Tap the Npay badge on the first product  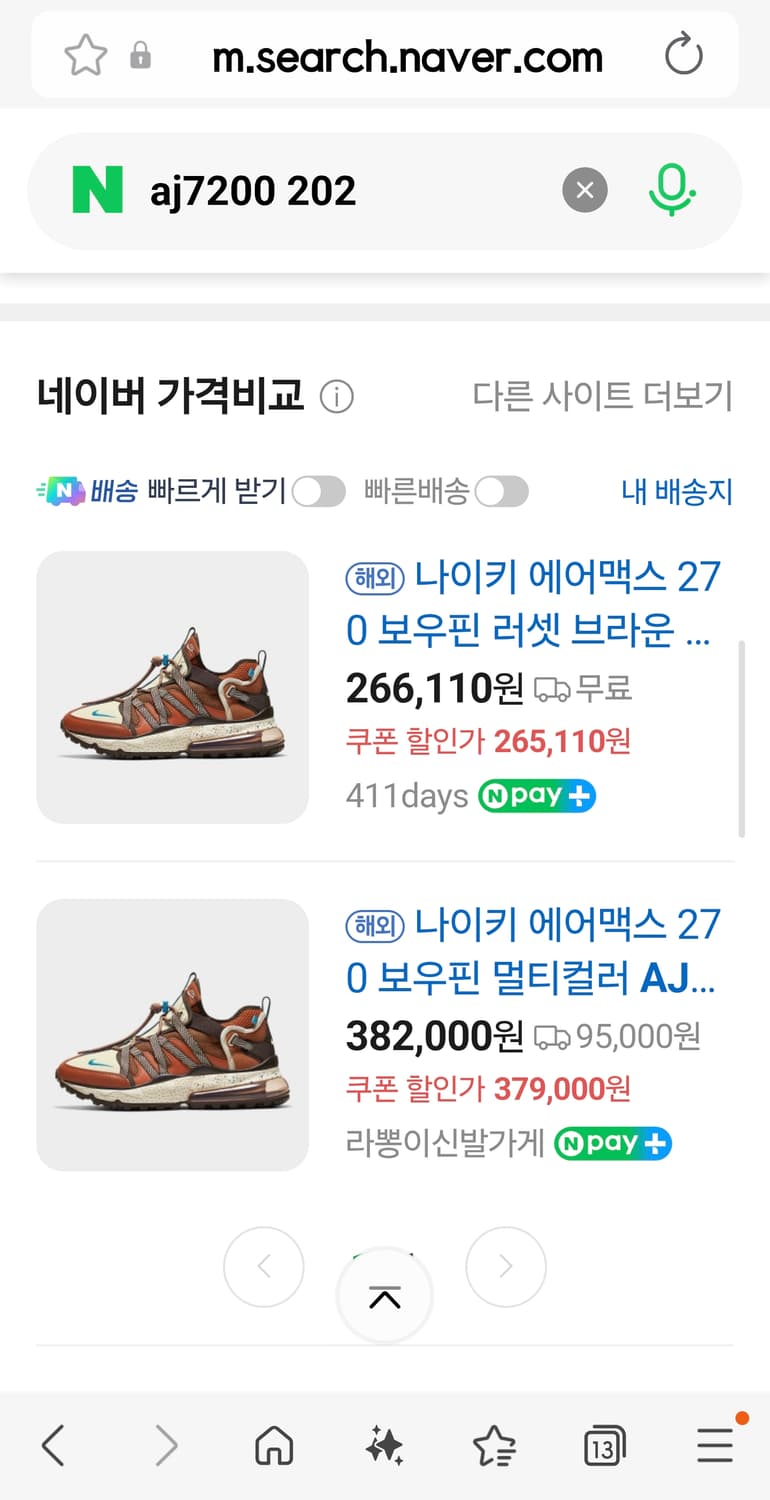tap(536, 796)
